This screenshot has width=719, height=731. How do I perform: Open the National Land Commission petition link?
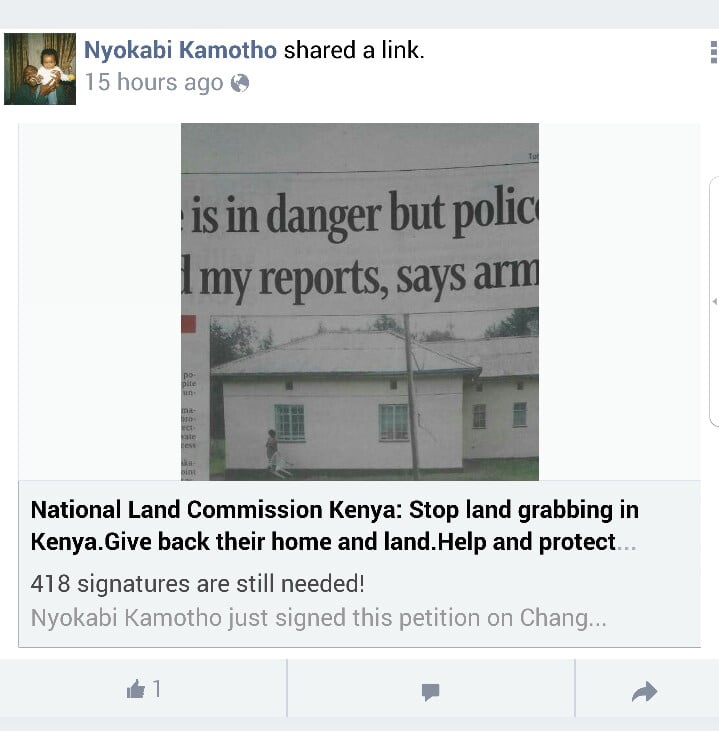point(334,526)
